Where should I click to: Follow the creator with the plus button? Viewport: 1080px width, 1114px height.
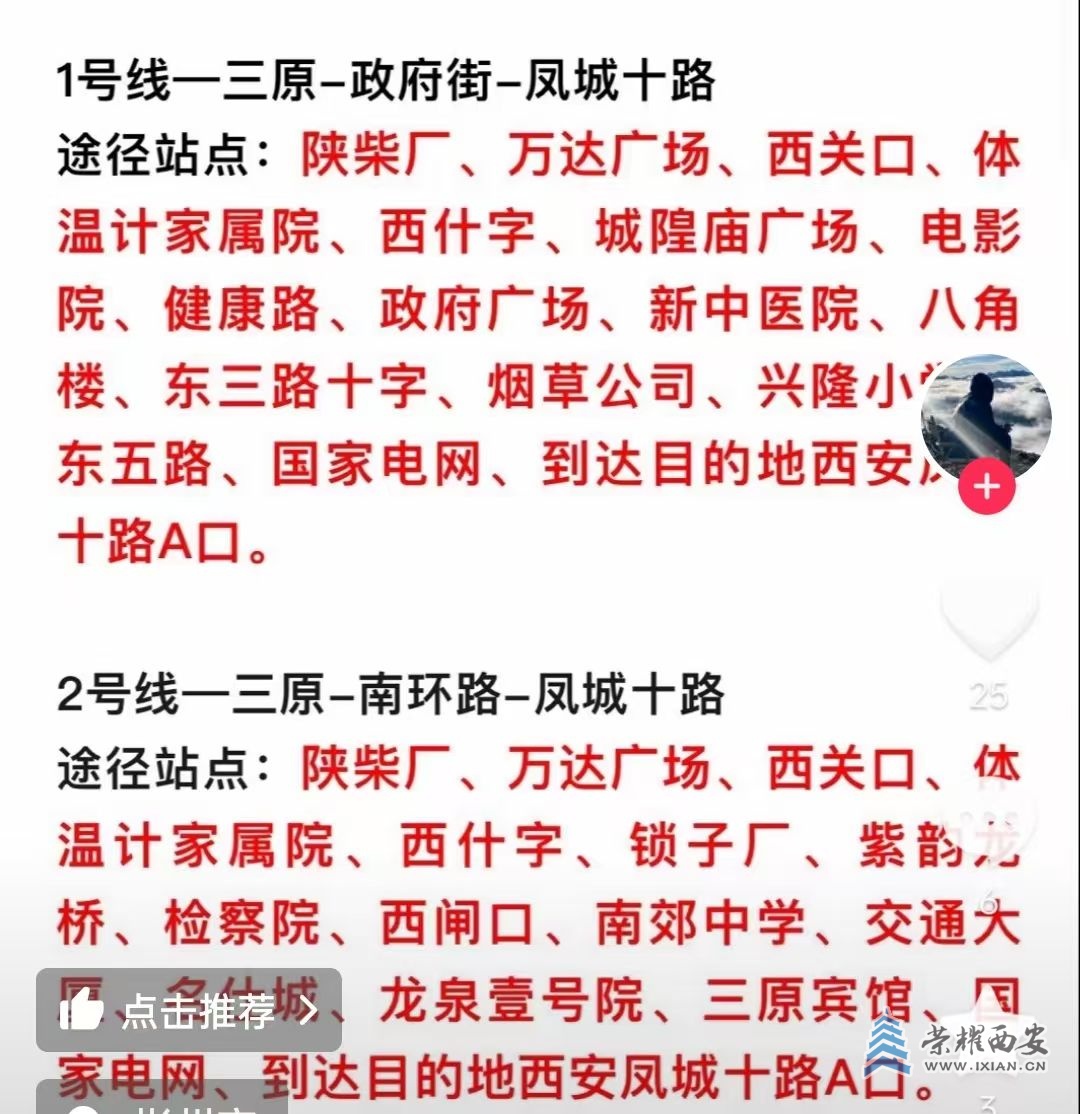[986, 487]
